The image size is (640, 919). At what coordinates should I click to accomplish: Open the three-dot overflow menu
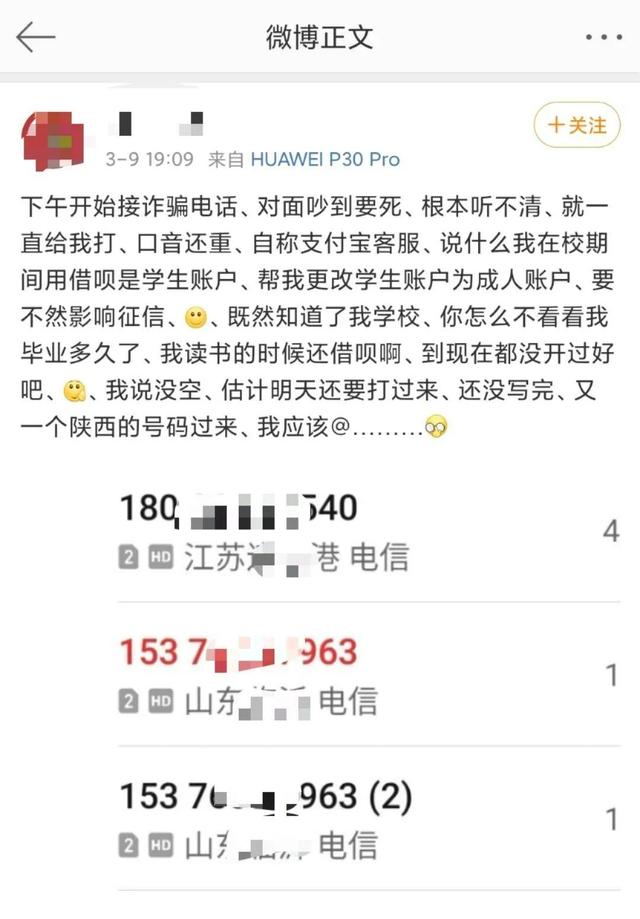point(603,38)
